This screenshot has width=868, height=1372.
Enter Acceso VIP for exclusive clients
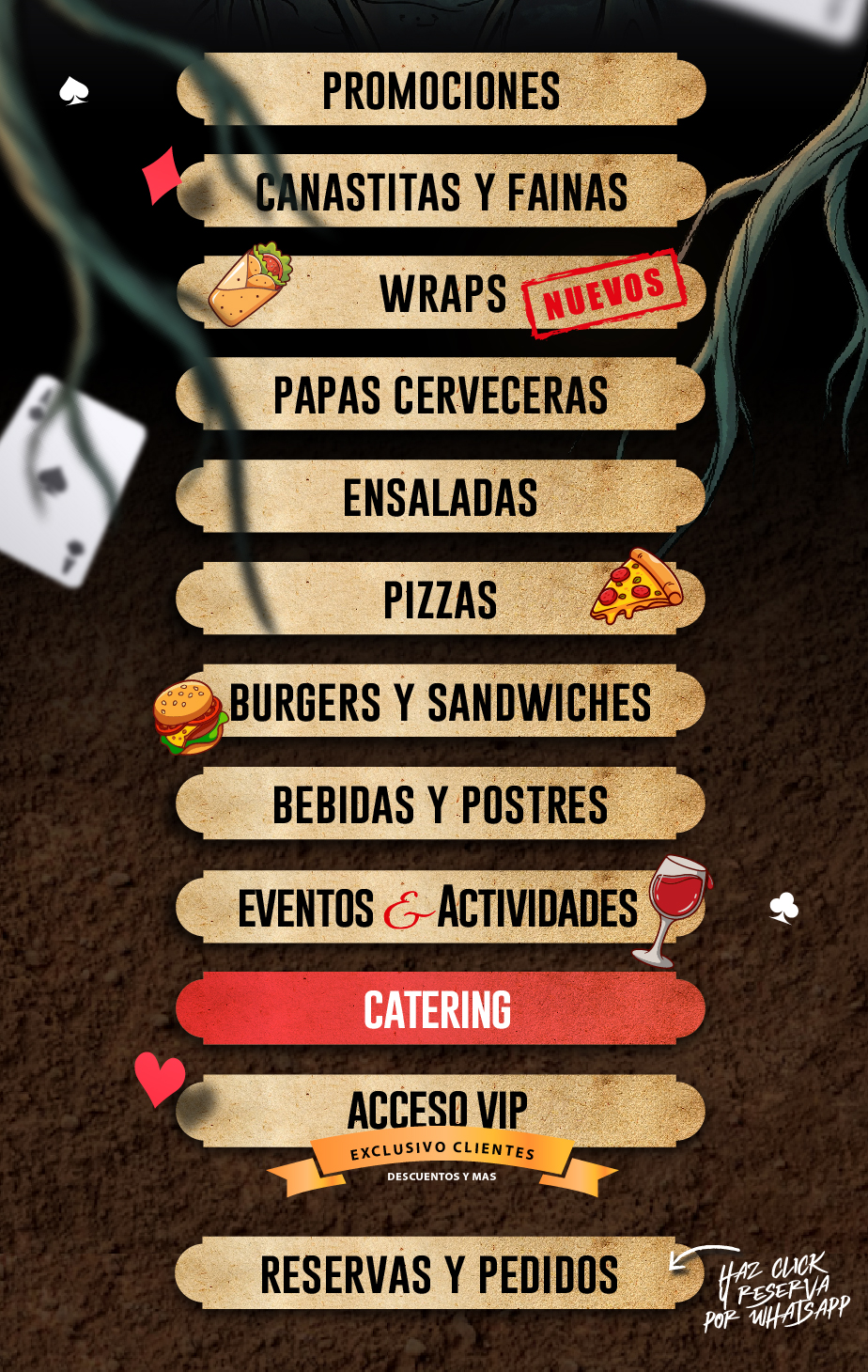[441, 1112]
